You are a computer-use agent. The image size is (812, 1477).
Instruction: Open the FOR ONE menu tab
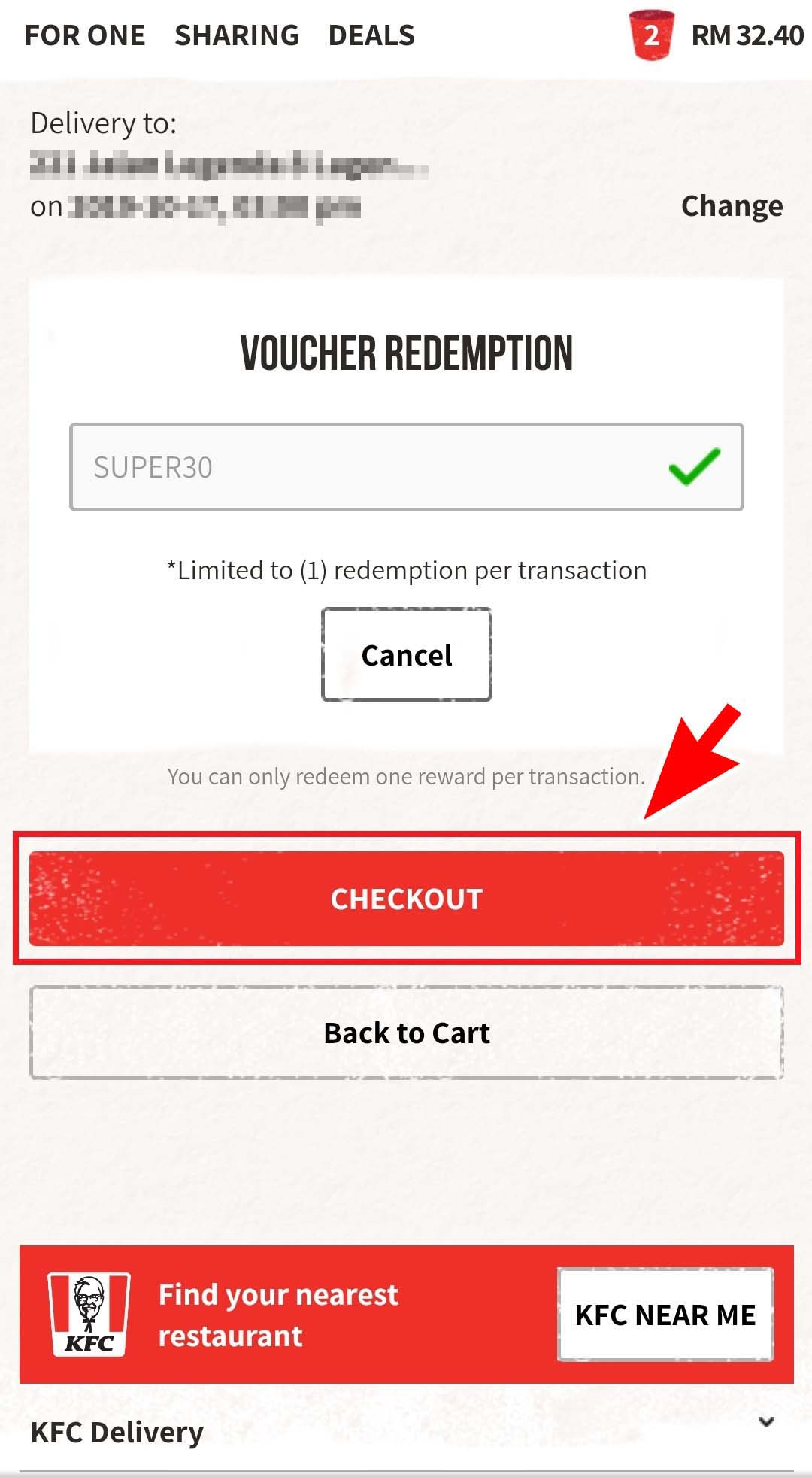tap(85, 35)
